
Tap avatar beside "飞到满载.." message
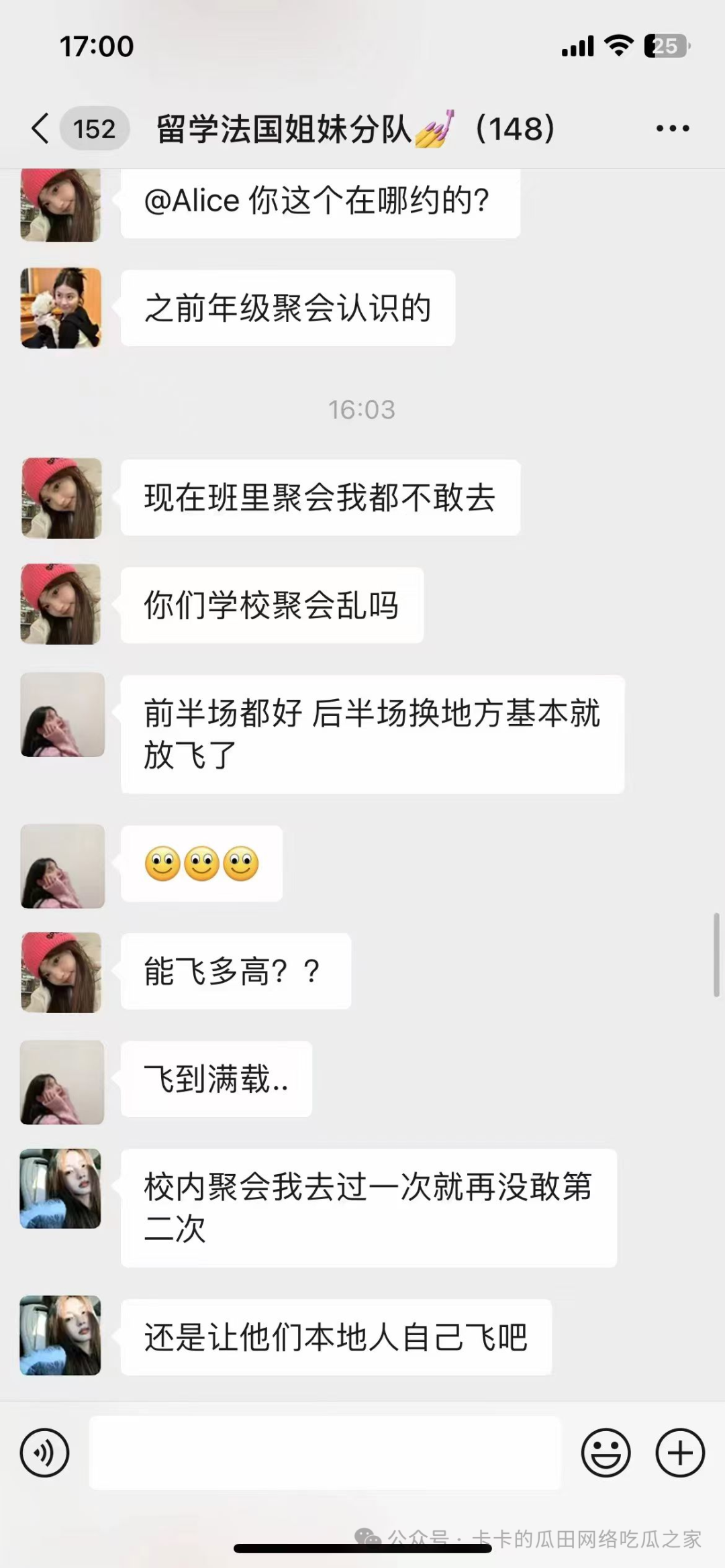pos(62,1082)
